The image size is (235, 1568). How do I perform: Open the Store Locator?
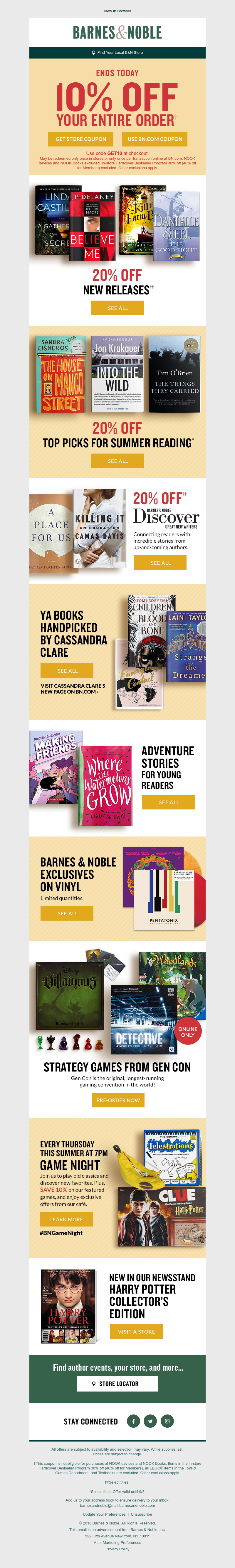[x=117, y=1384]
